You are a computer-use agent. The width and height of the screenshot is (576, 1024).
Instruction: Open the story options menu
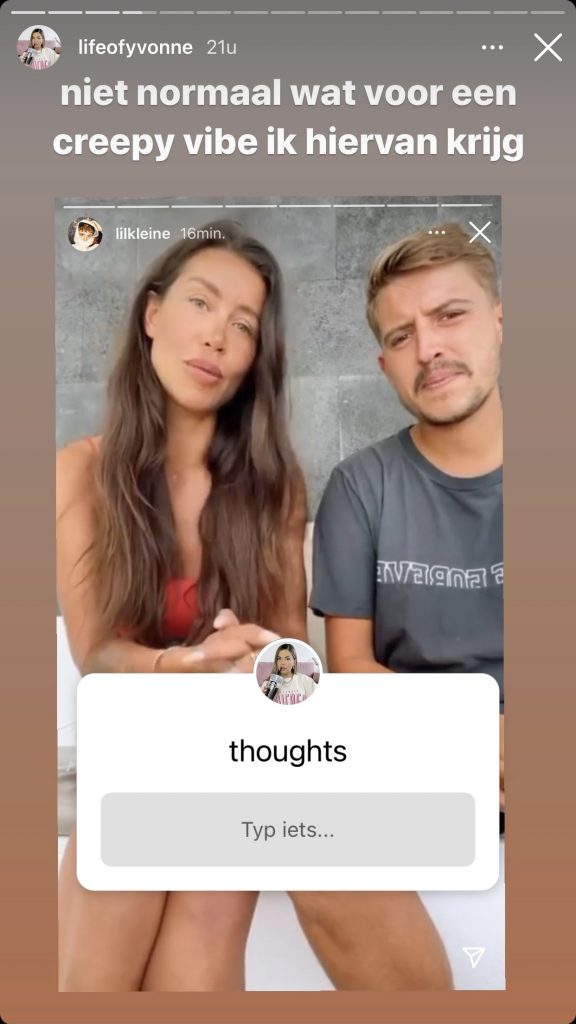pos(492,48)
